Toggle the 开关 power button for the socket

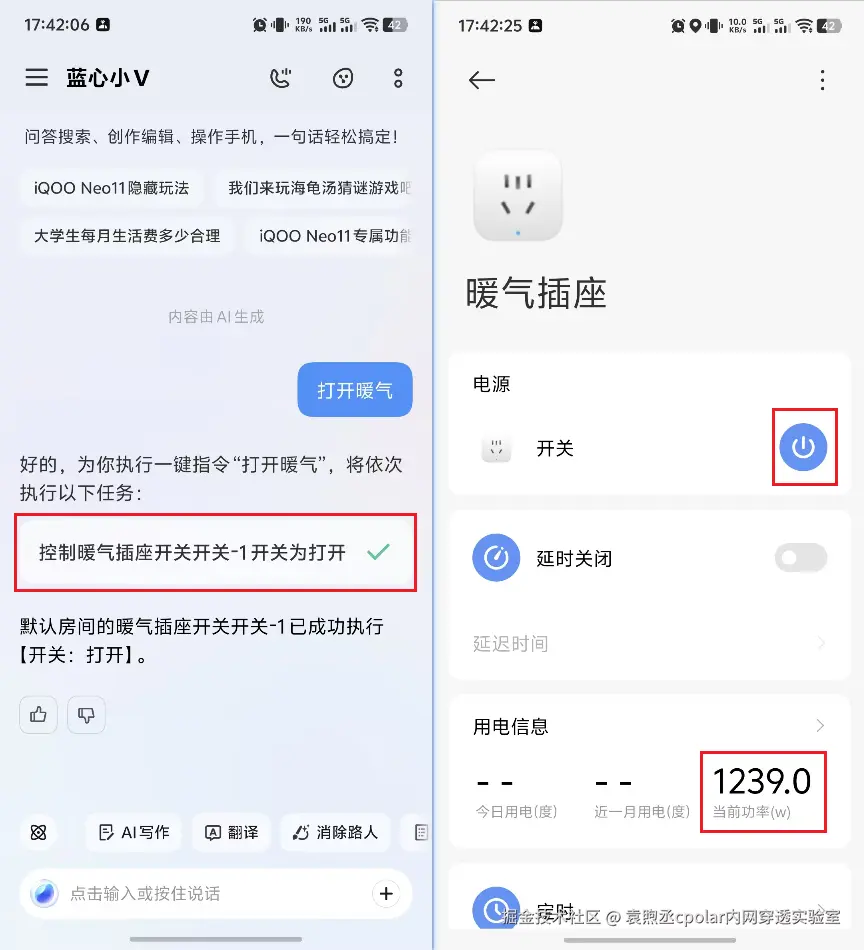(x=803, y=447)
